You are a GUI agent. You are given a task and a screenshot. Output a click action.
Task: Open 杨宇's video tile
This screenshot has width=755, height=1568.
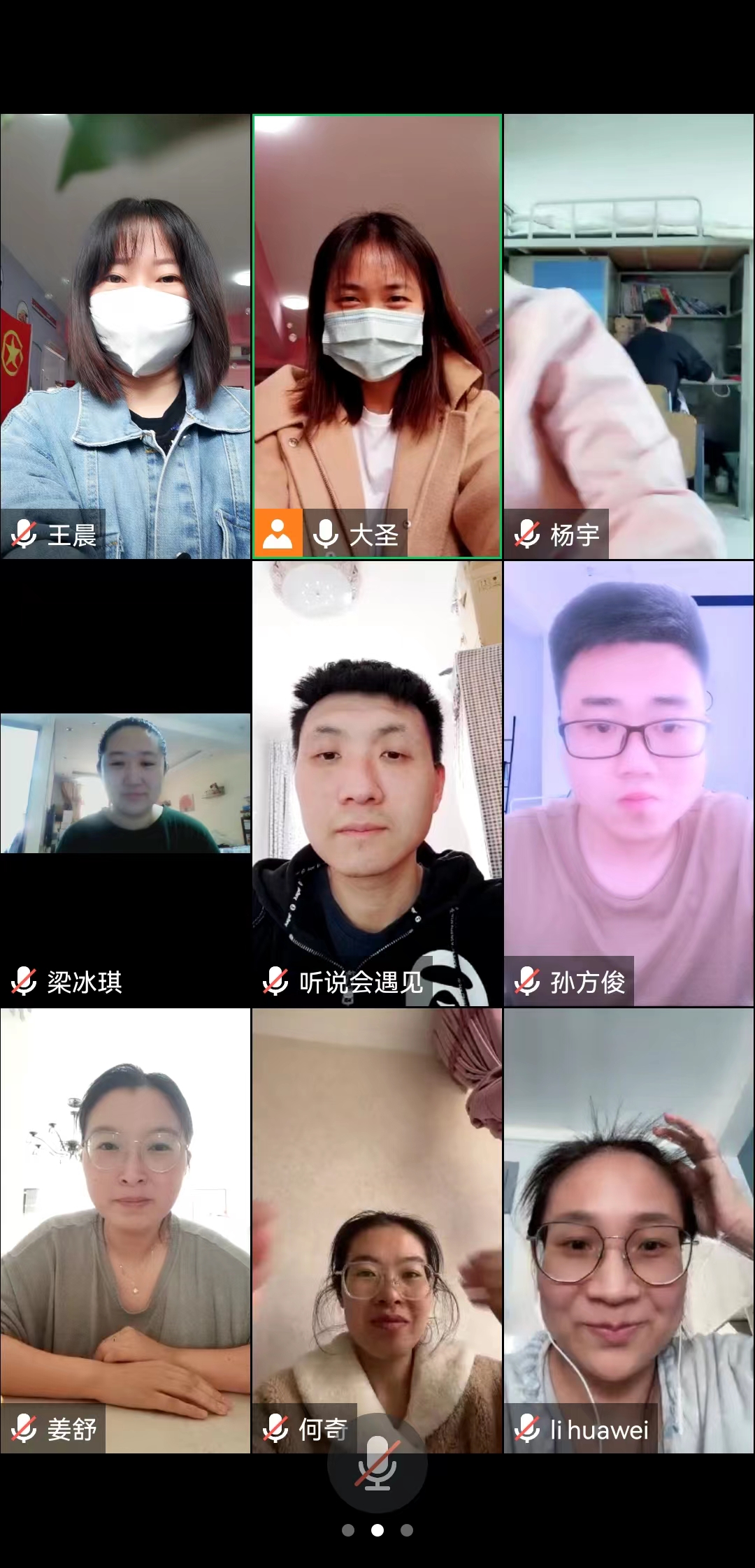coord(628,335)
